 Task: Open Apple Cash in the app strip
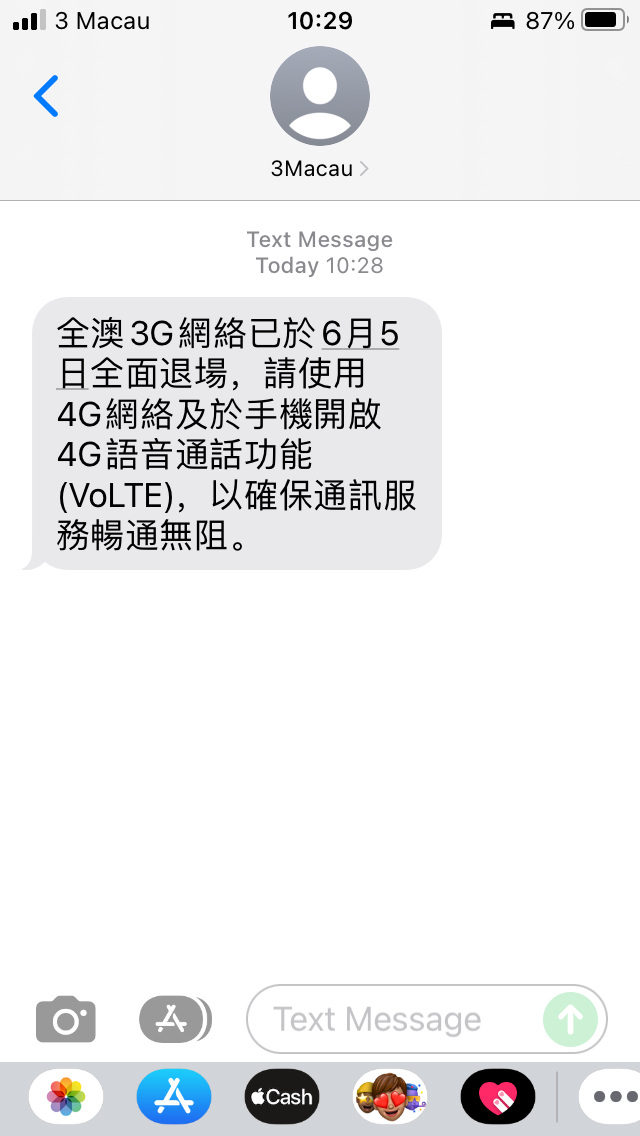(x=281, y=1097)
